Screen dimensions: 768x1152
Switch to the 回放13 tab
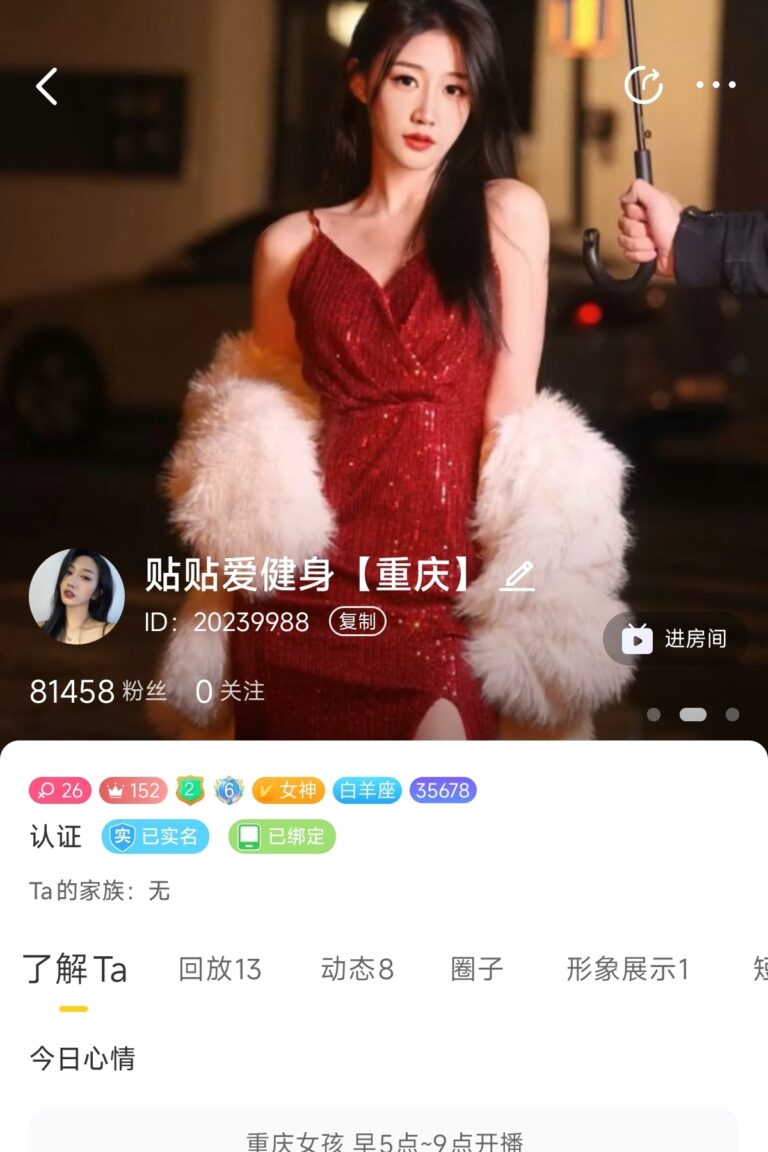coord(220,969)
